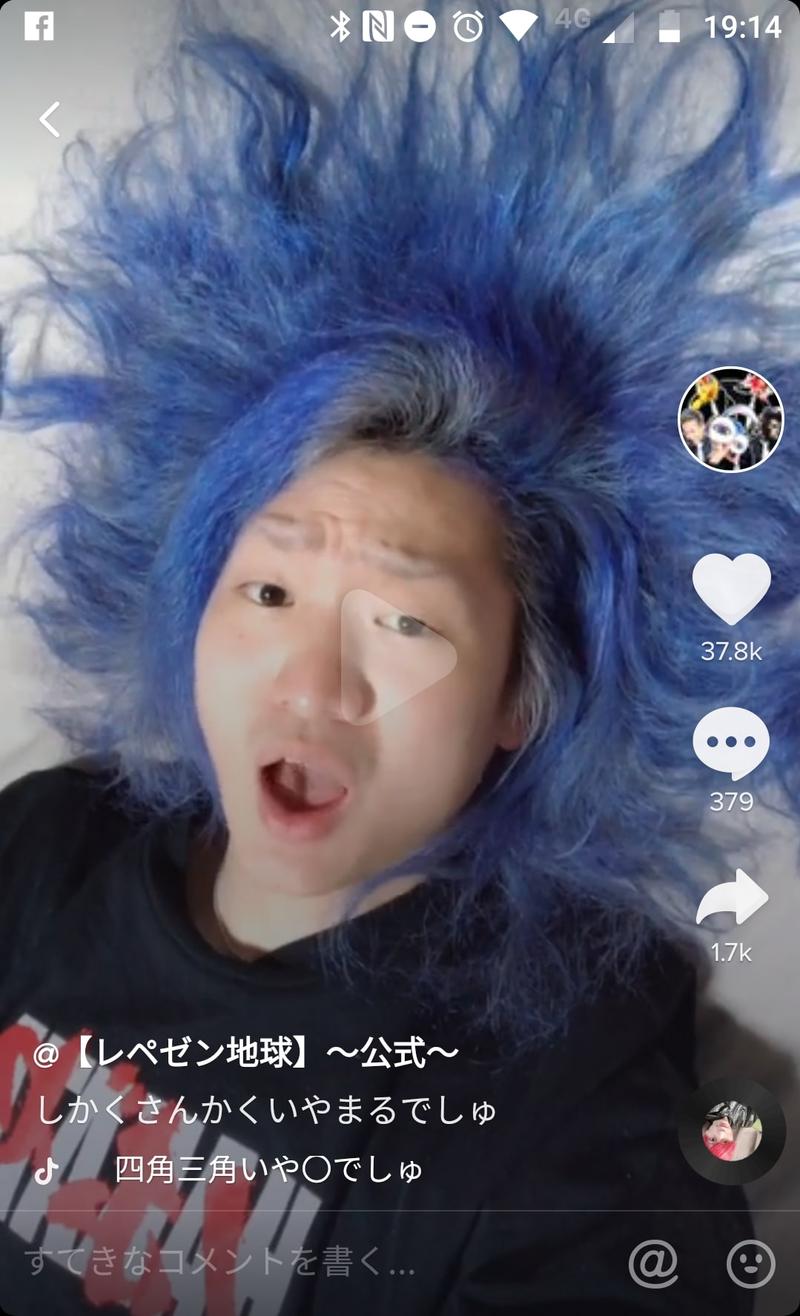Like this video with the heart
800x1316 pixels.
point(731,590)
